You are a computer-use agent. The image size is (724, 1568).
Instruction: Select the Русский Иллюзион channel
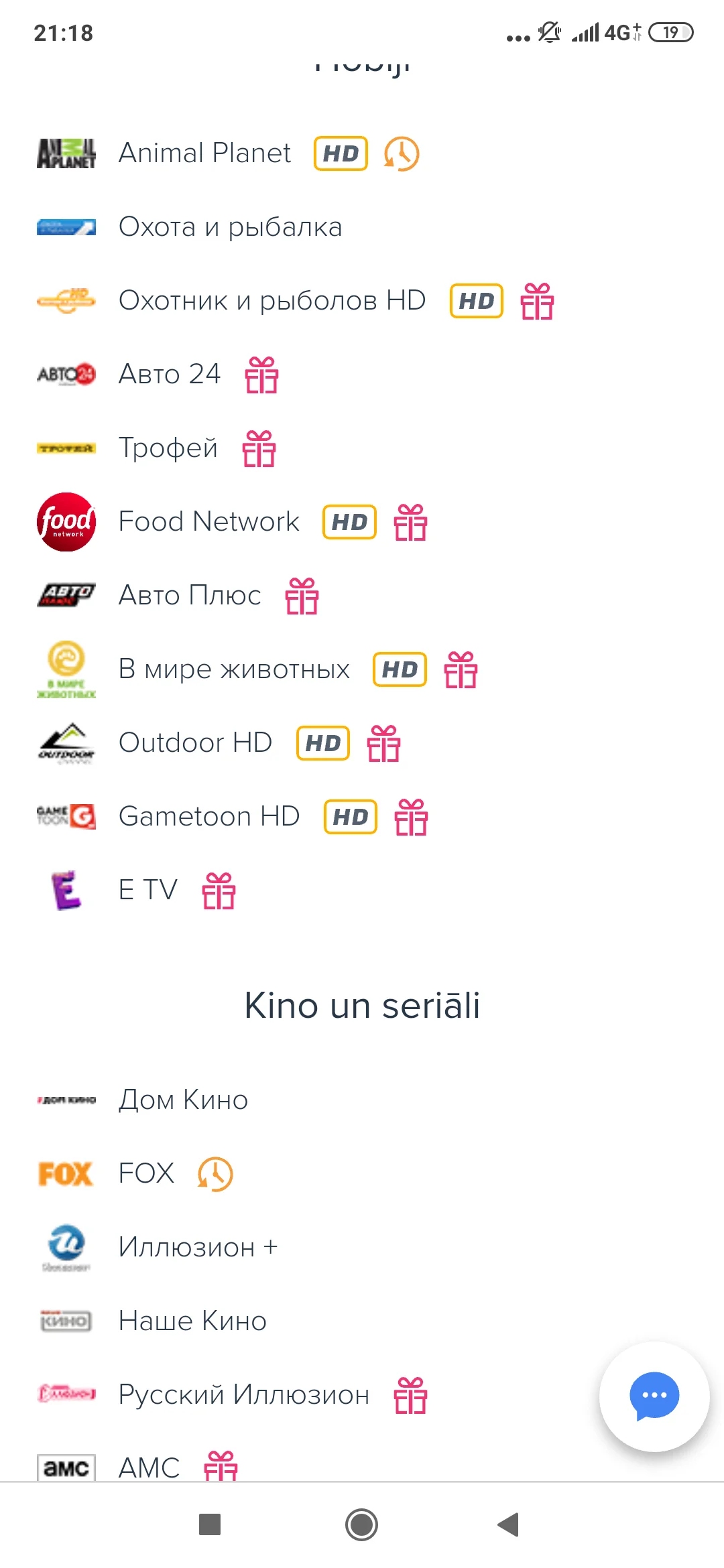click(243, 1395)
